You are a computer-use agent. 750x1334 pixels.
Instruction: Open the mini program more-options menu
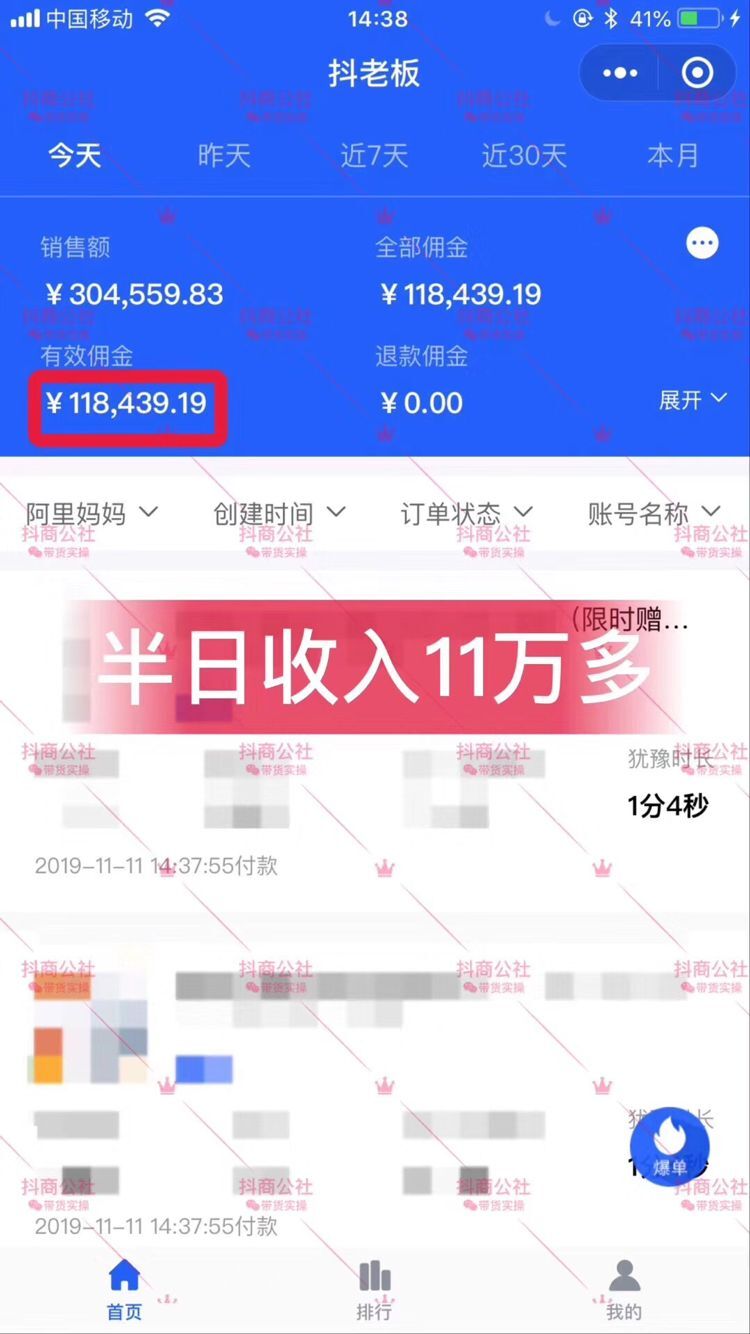[620, 73]
